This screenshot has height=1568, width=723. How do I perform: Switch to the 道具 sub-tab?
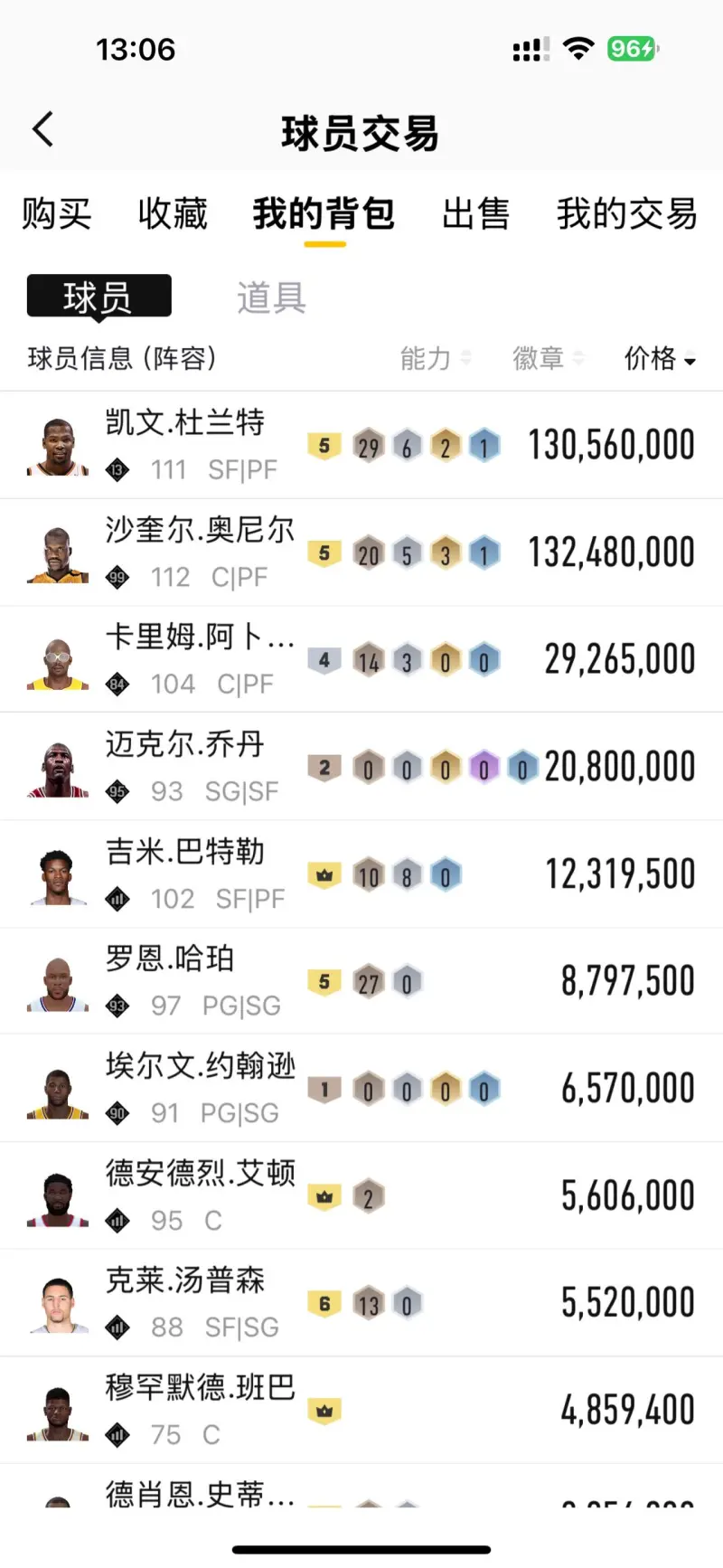pos(271,297)
